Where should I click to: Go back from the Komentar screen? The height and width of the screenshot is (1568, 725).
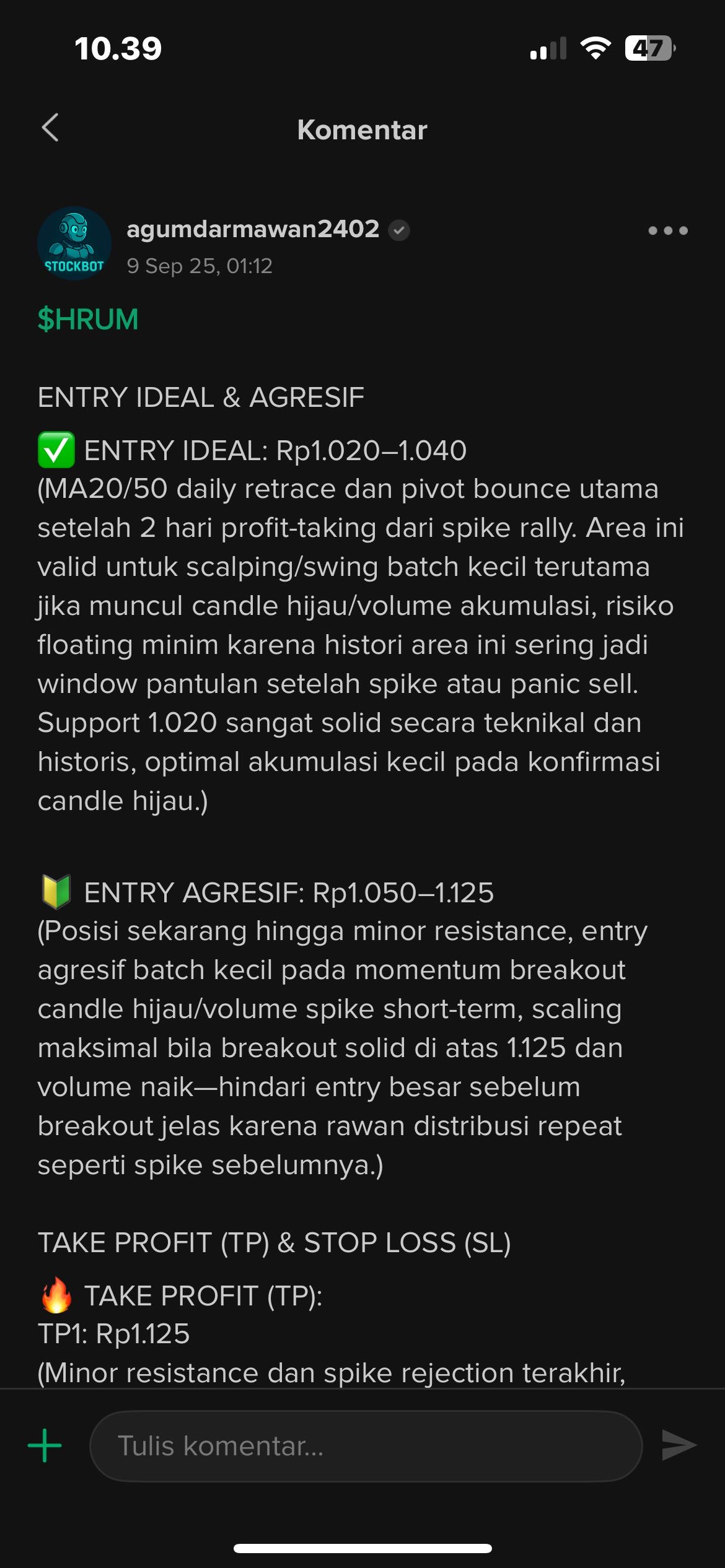click(51, 128)
